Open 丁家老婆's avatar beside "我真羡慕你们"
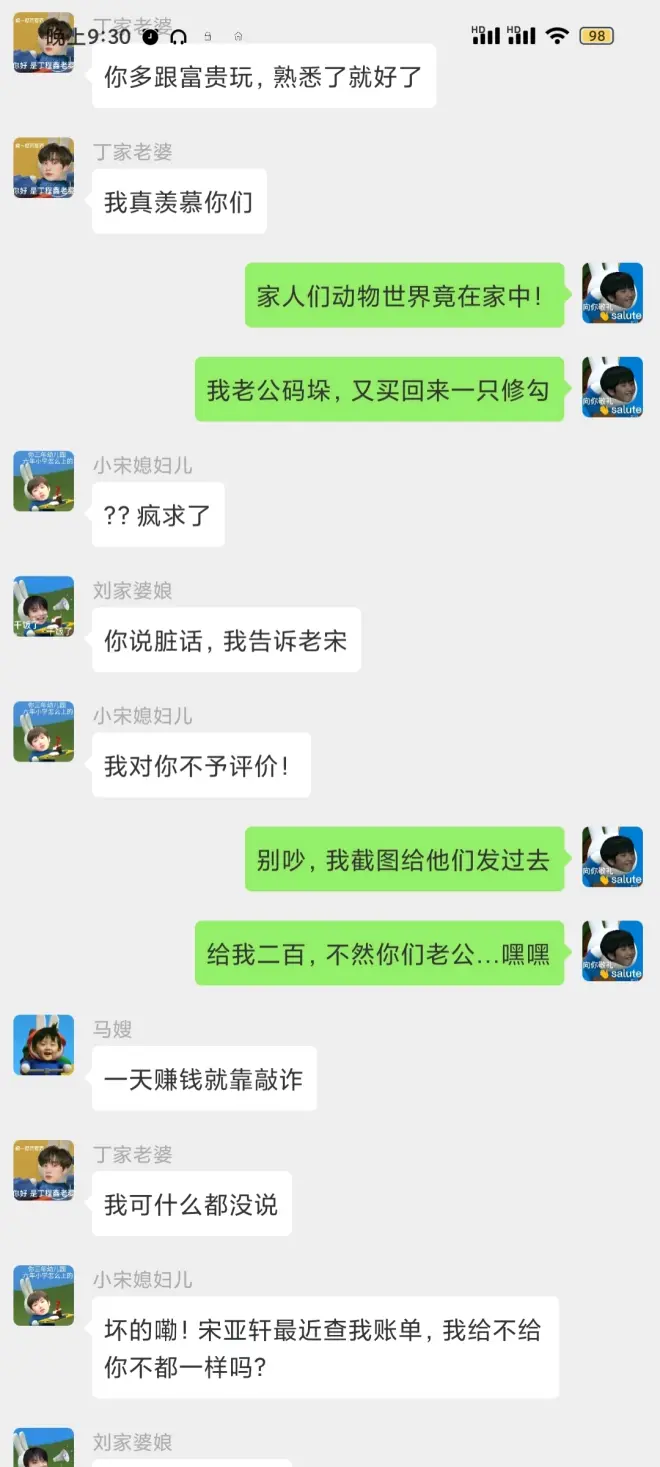Viewport: 660px width, 1467px height. coord(43,168)
